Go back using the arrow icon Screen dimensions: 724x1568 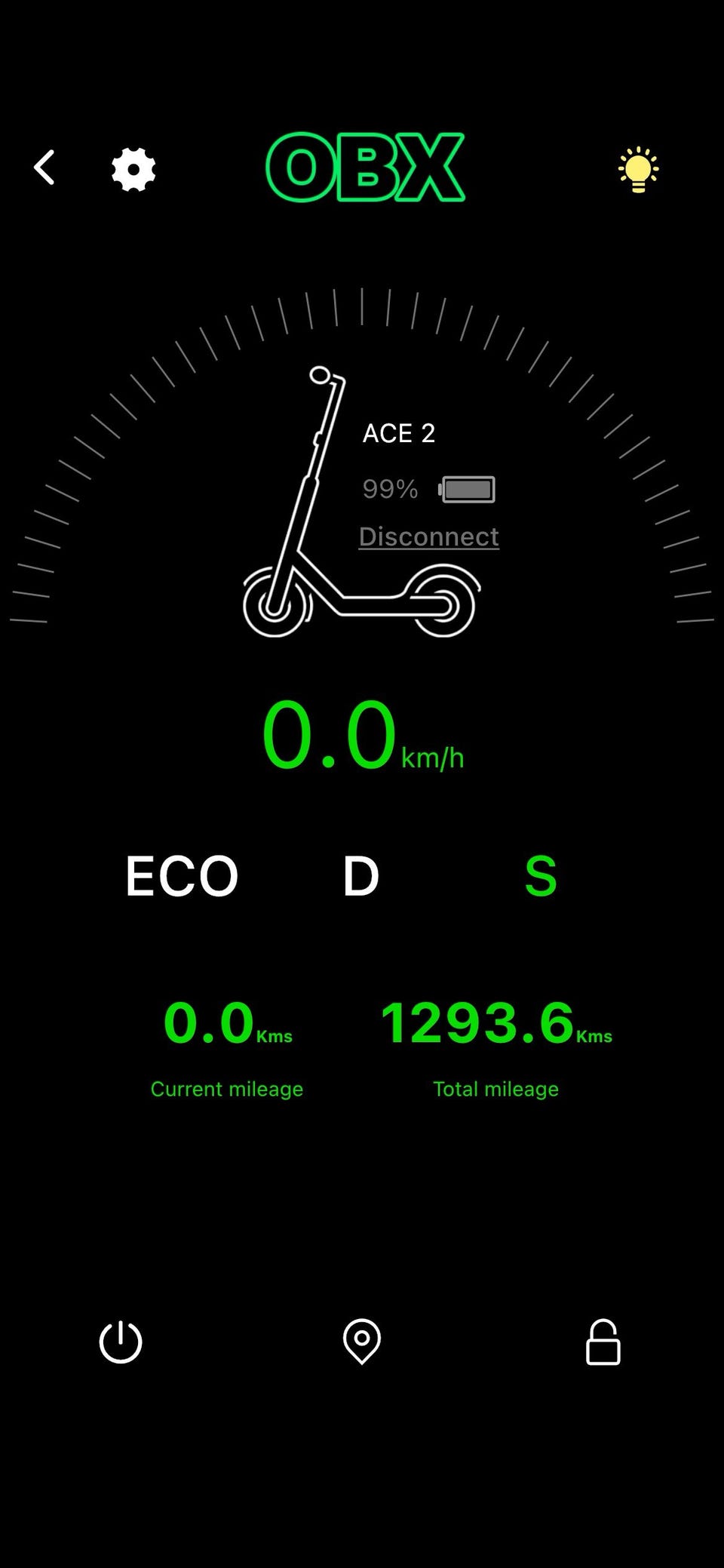pyautogui.click(x=44, y=168)
